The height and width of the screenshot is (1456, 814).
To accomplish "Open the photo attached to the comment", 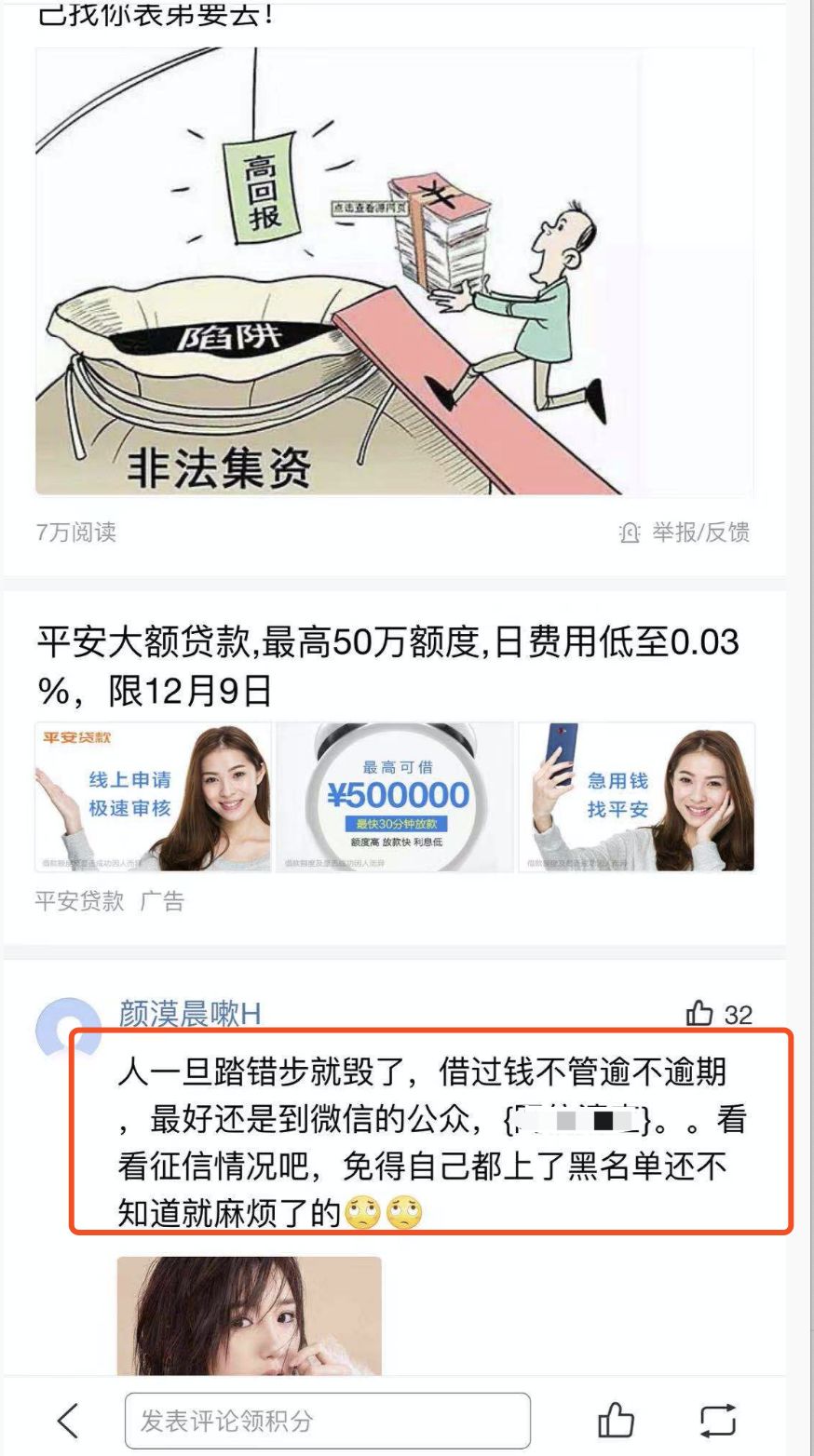I will [x=249, y=1314].
